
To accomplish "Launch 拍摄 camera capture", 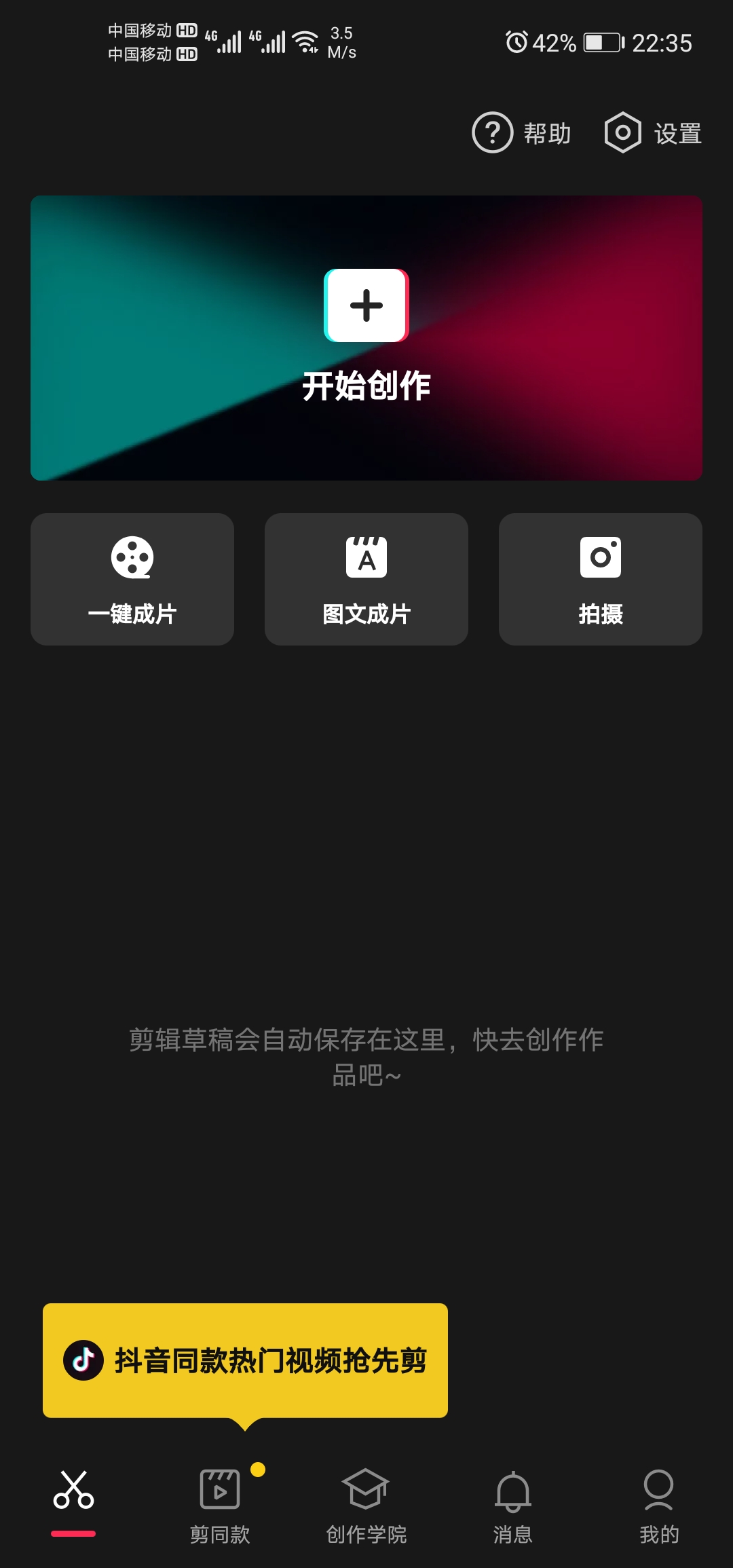I will [600, 579].
